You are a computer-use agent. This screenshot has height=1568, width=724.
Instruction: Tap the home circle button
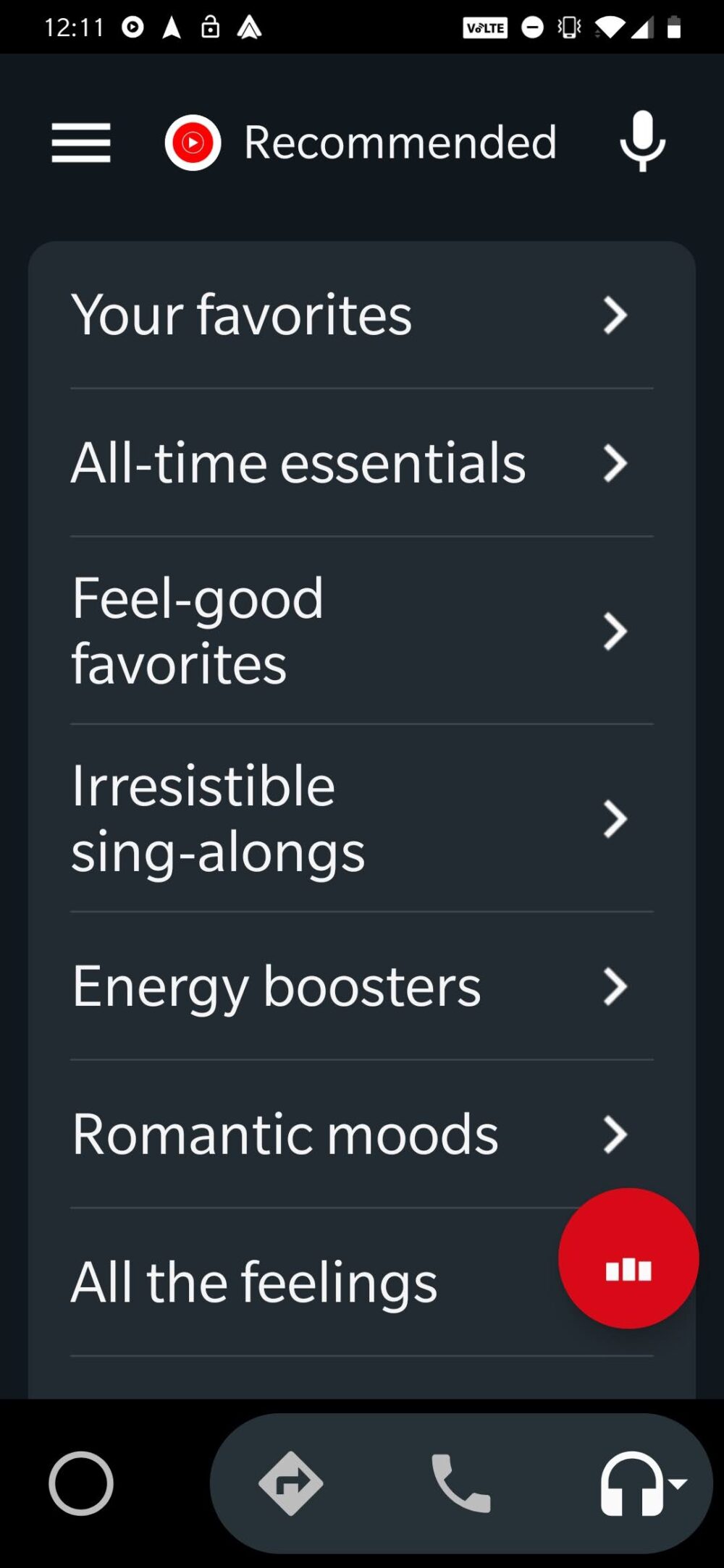[81, 1483]
